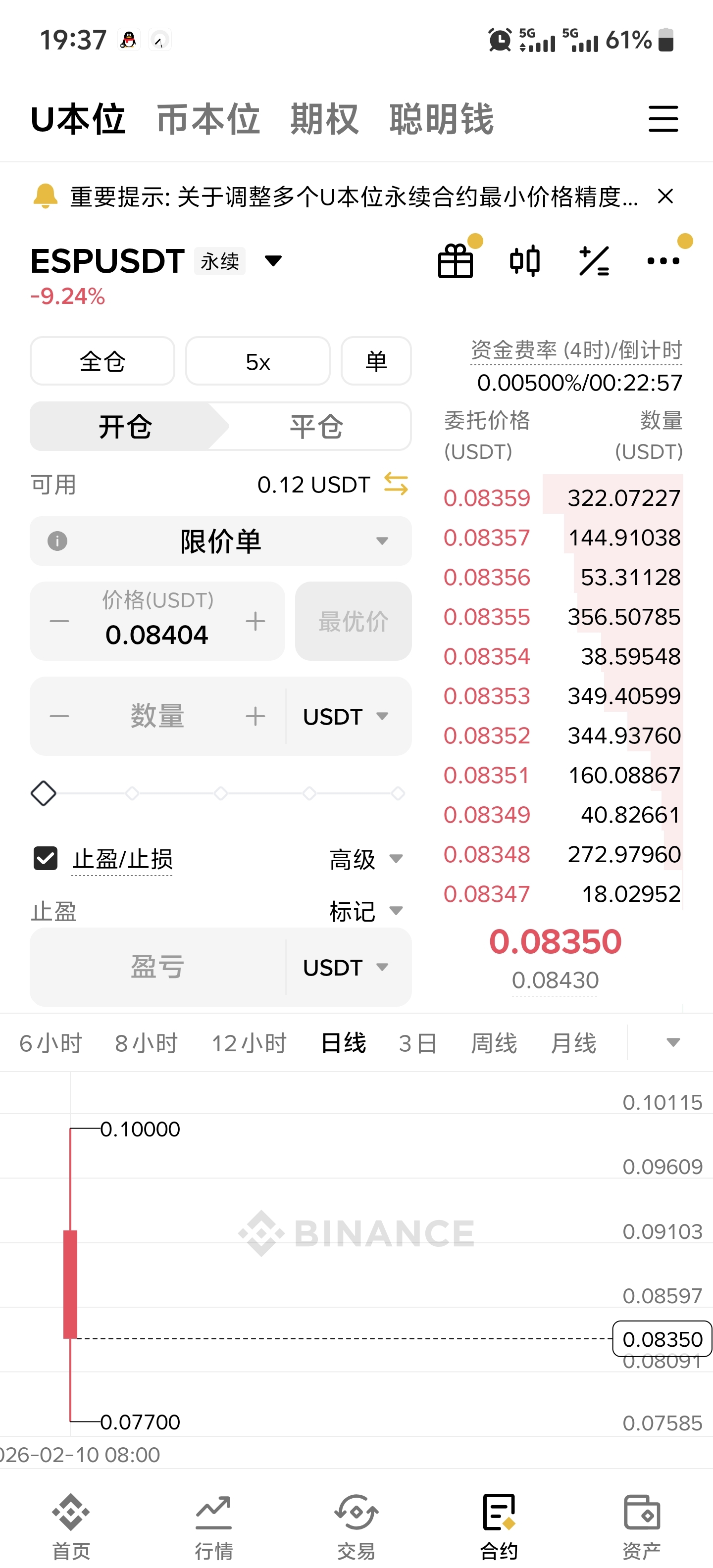713x1568 pixels.
Task: Dismiss the 重要提示 notice banner
Action: click(665, 196)
